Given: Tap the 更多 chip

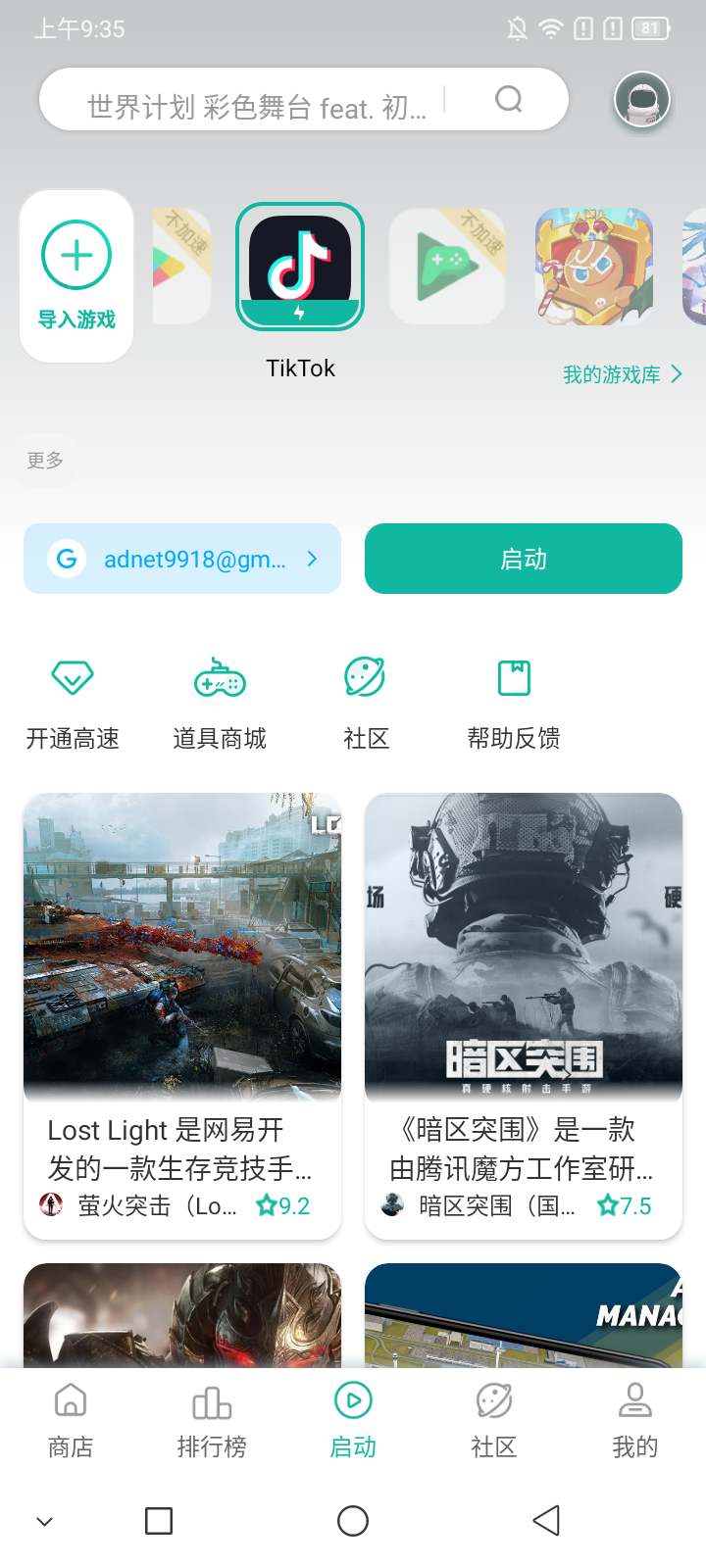Looking at the screenshot, I should point(45,460).
